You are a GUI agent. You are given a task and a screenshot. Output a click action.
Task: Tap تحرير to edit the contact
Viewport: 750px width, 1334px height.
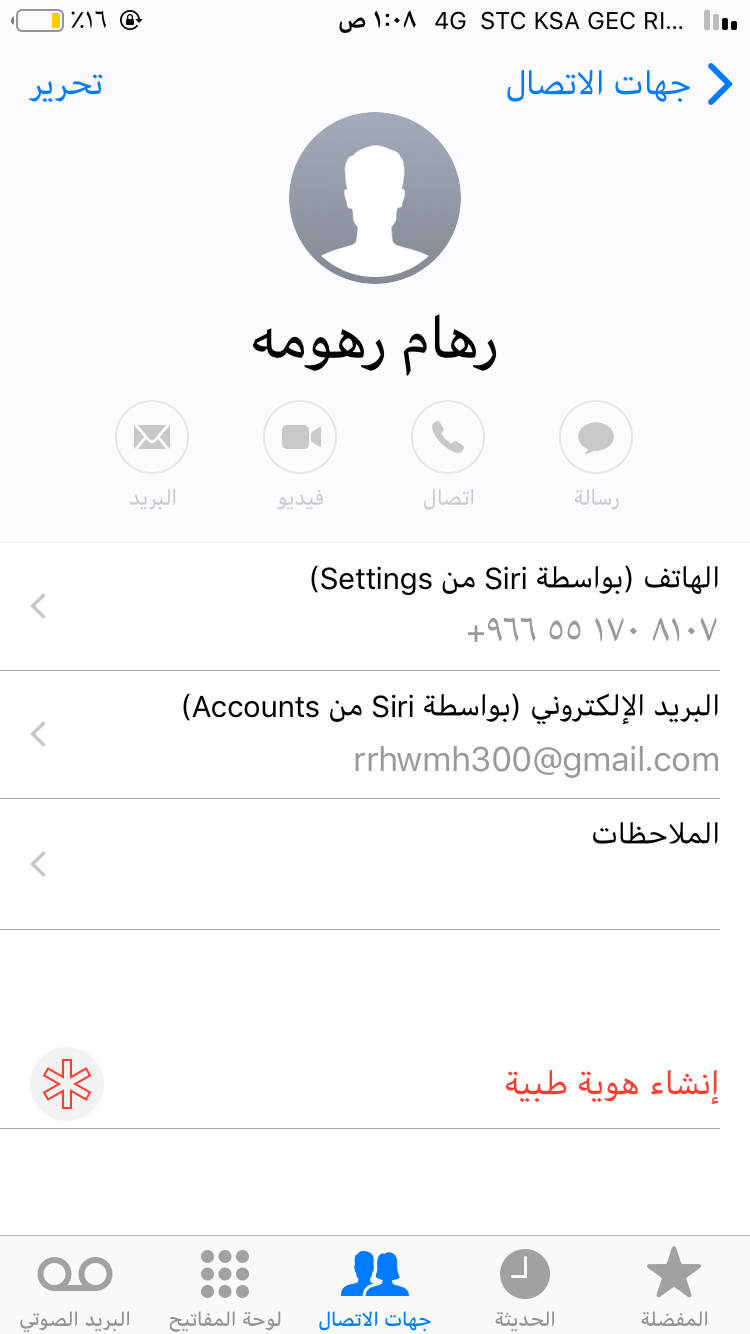[x=66, y=85]
